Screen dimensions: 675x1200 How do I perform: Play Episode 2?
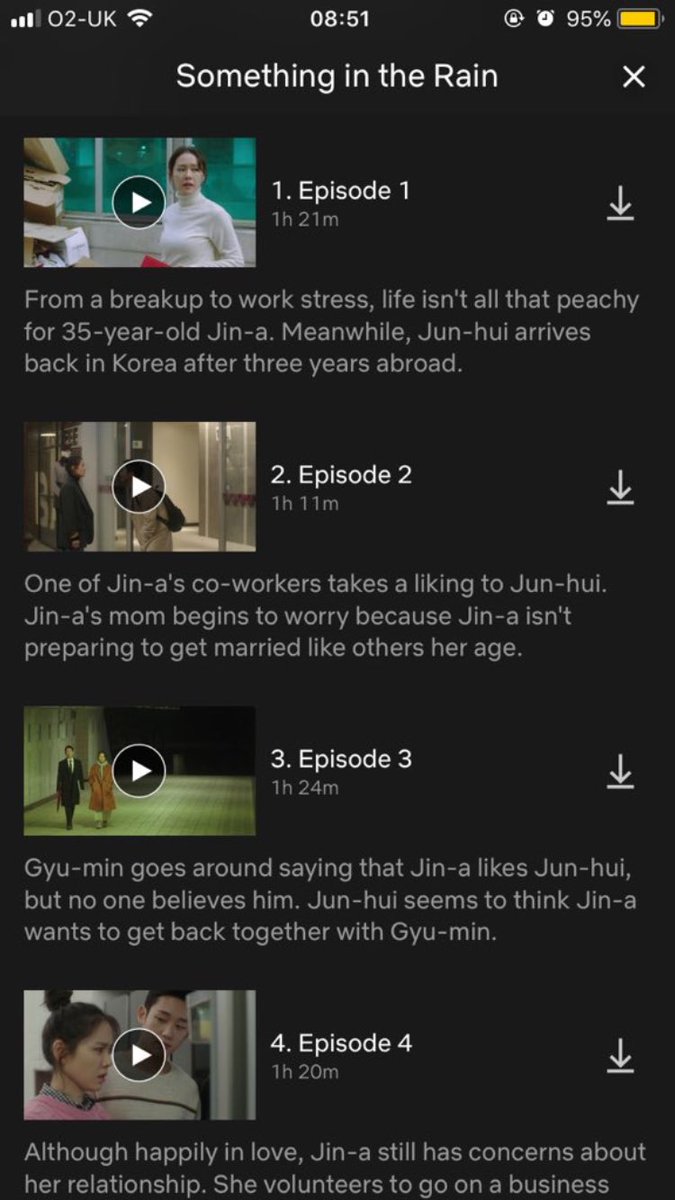[x=139, y=487]
